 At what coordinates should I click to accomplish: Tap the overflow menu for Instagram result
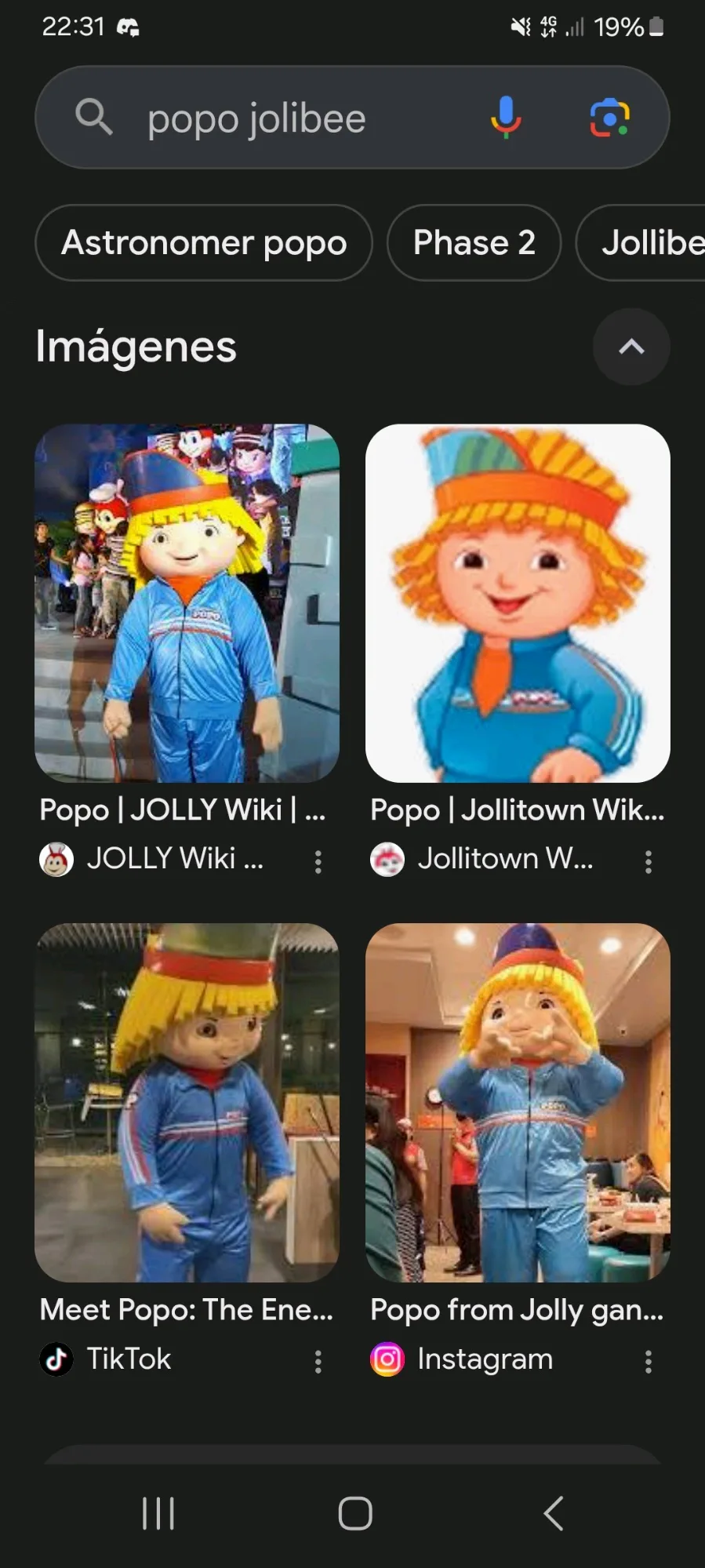(x=648, y=1361)
